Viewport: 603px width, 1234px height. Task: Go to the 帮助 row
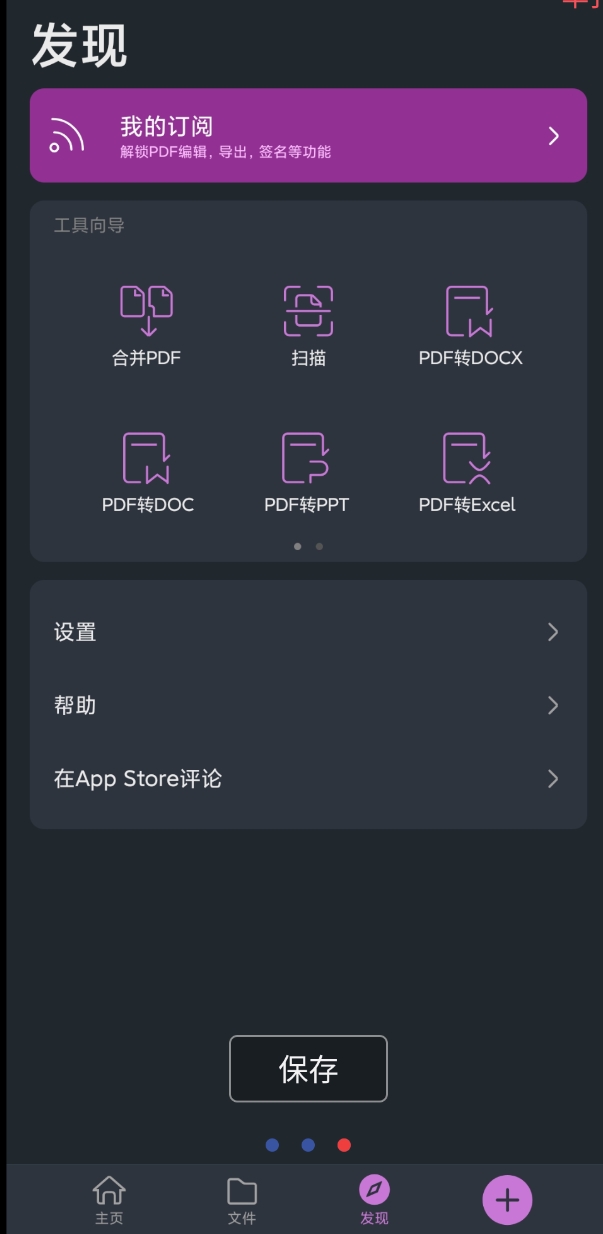[308, 705]
